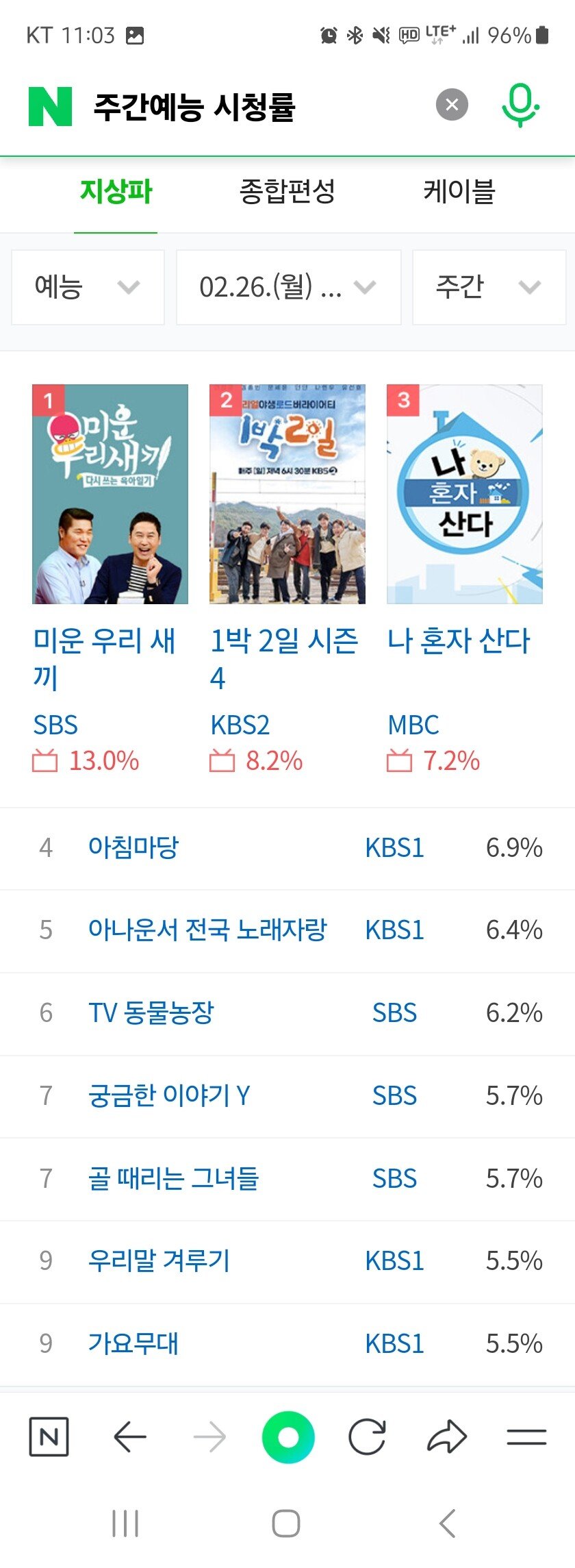Open 골 때리는 그녀들 entry

[173, 1179]
